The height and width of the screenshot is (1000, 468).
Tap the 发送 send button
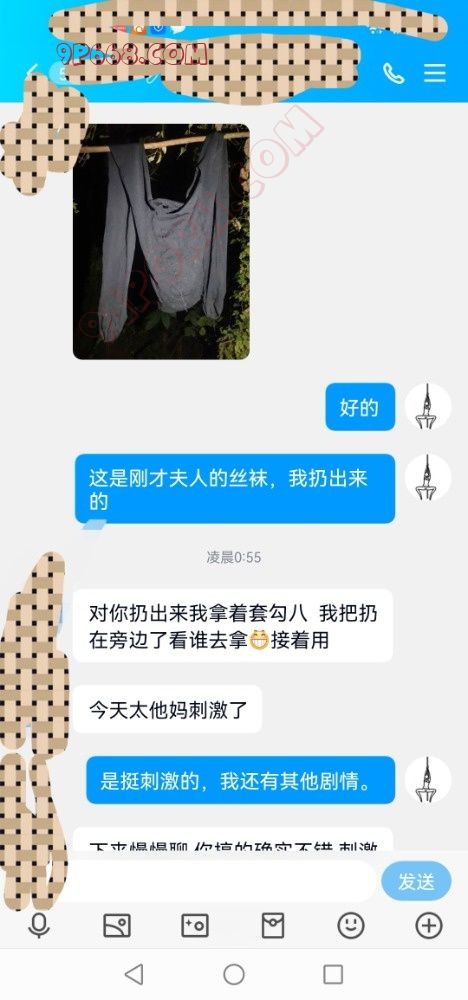[416, 881]
